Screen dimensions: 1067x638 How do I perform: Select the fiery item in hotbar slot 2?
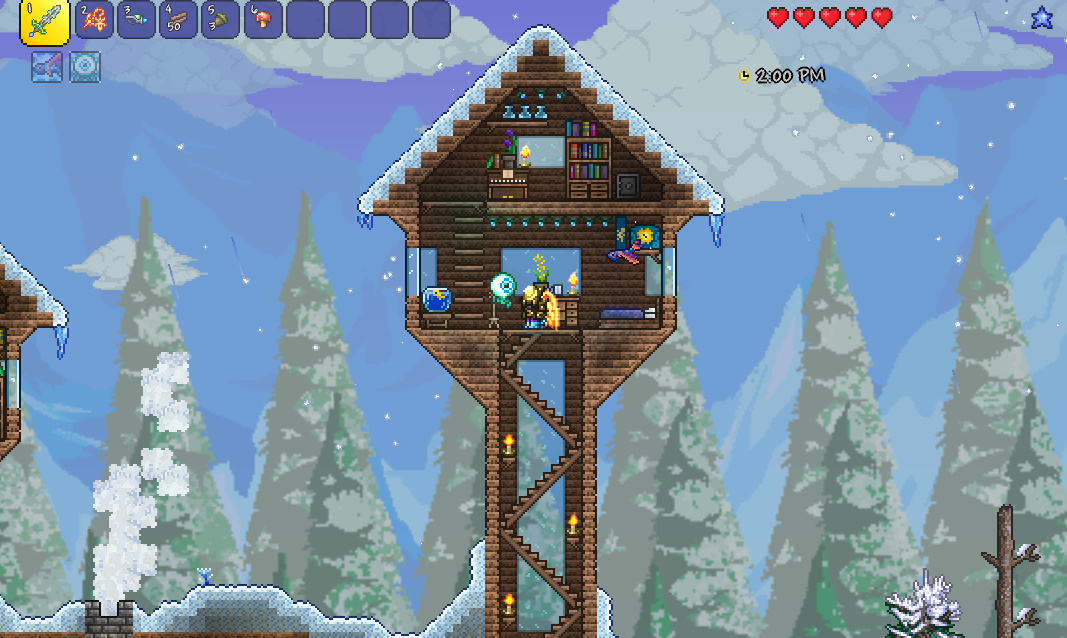point(93,20)
